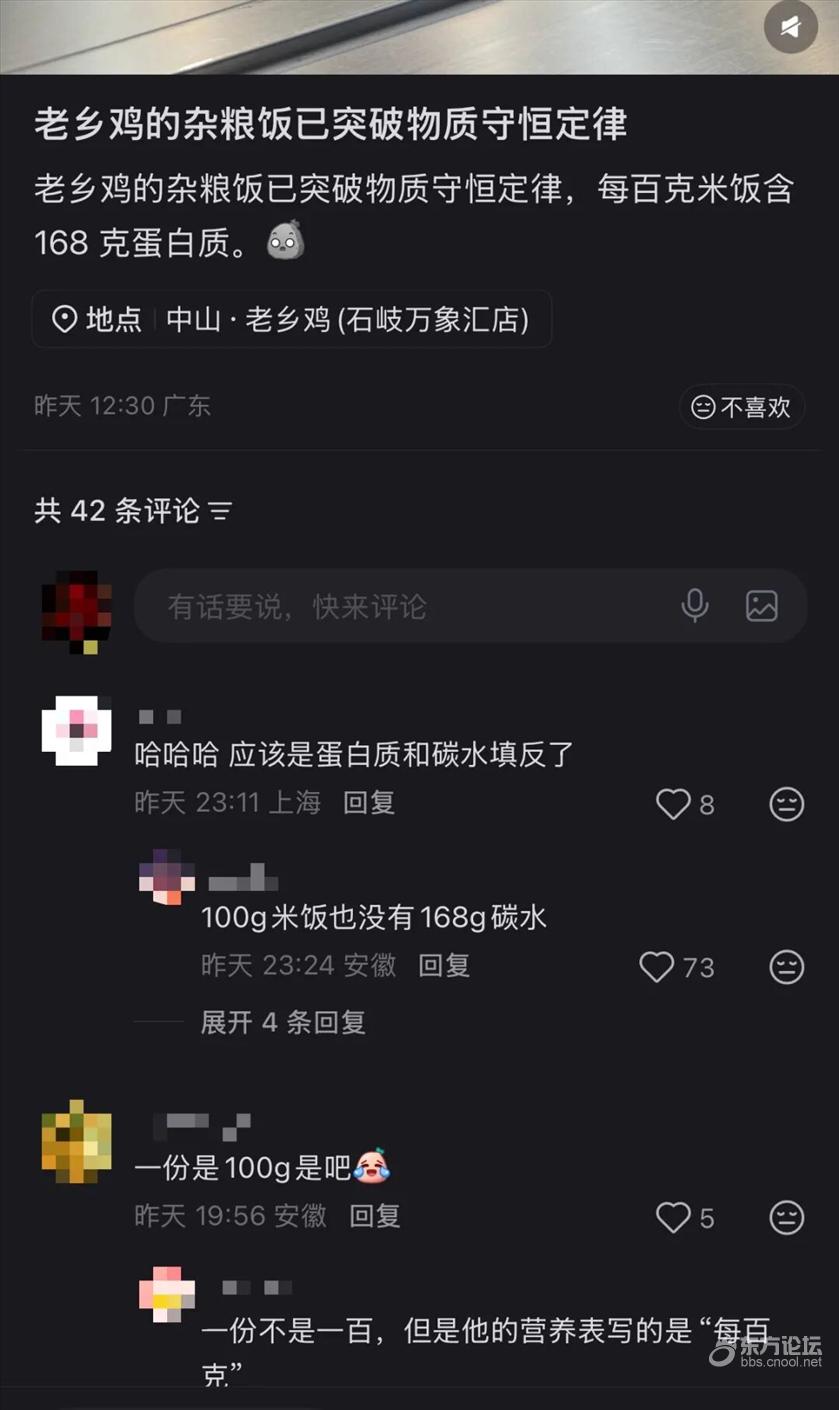
Task: Focus the 有话要说，快来评论 comment box
Action: [x=400, y=606]
